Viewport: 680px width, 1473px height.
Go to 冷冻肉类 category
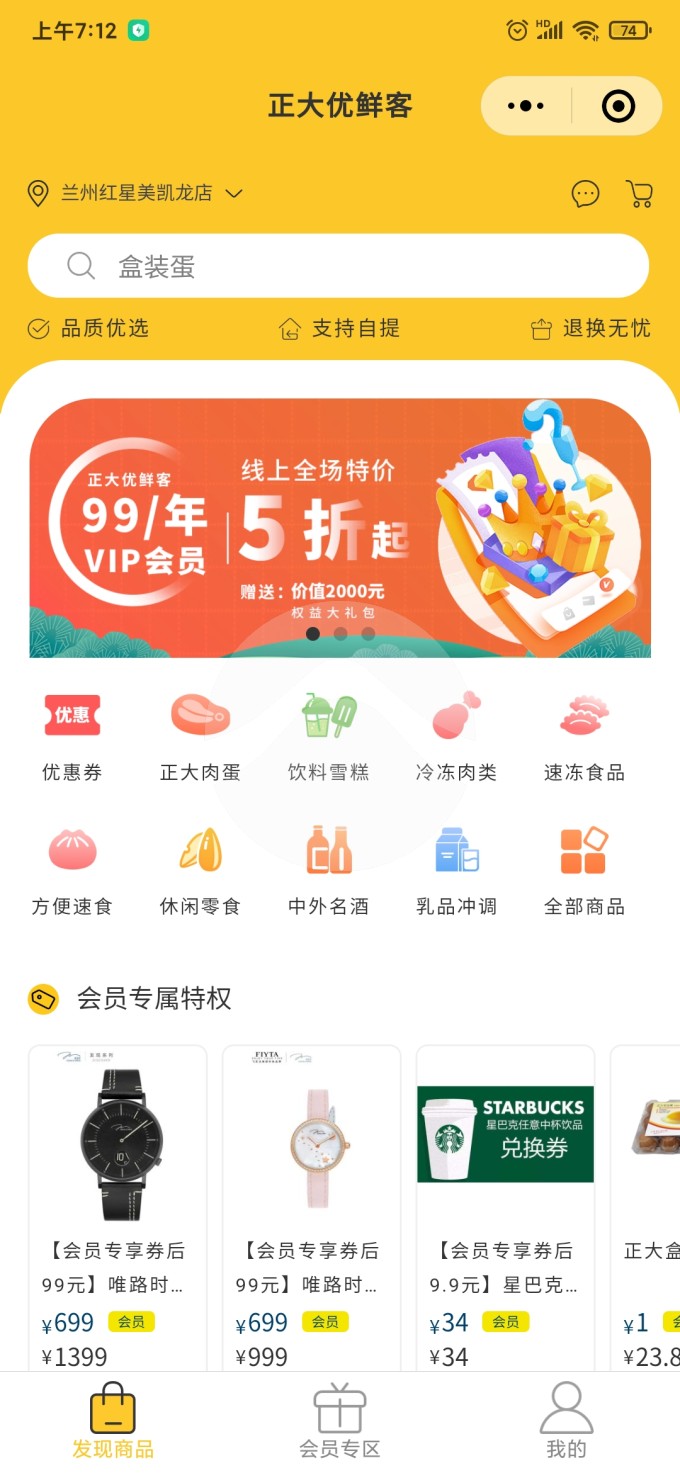point(456,736)
